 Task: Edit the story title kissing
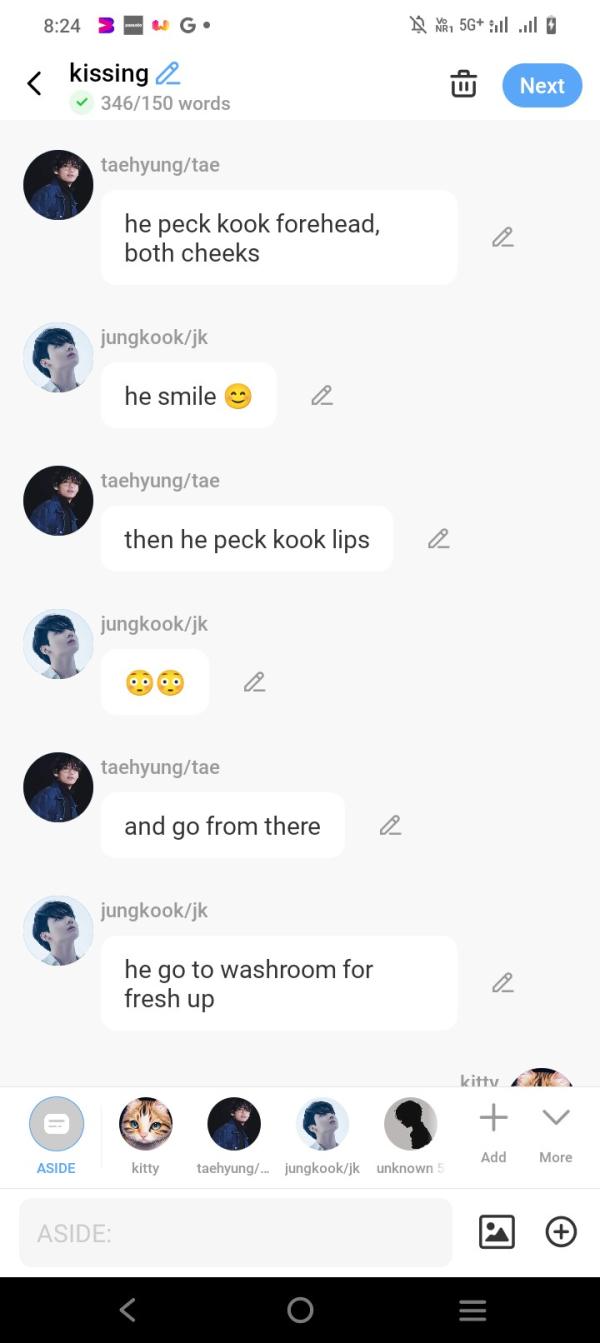click(168, 73)
